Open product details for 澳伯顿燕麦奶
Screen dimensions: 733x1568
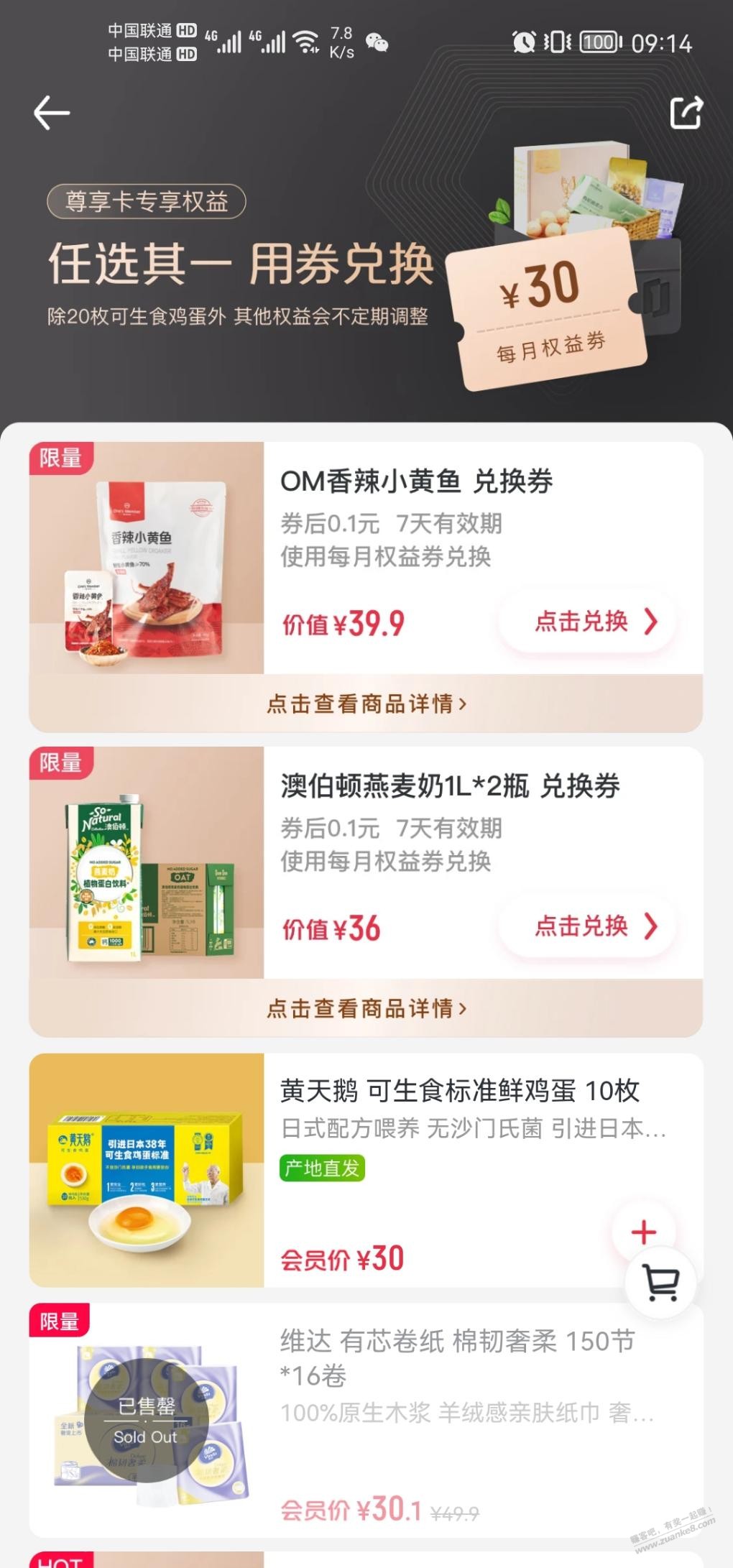point(366,1008)
